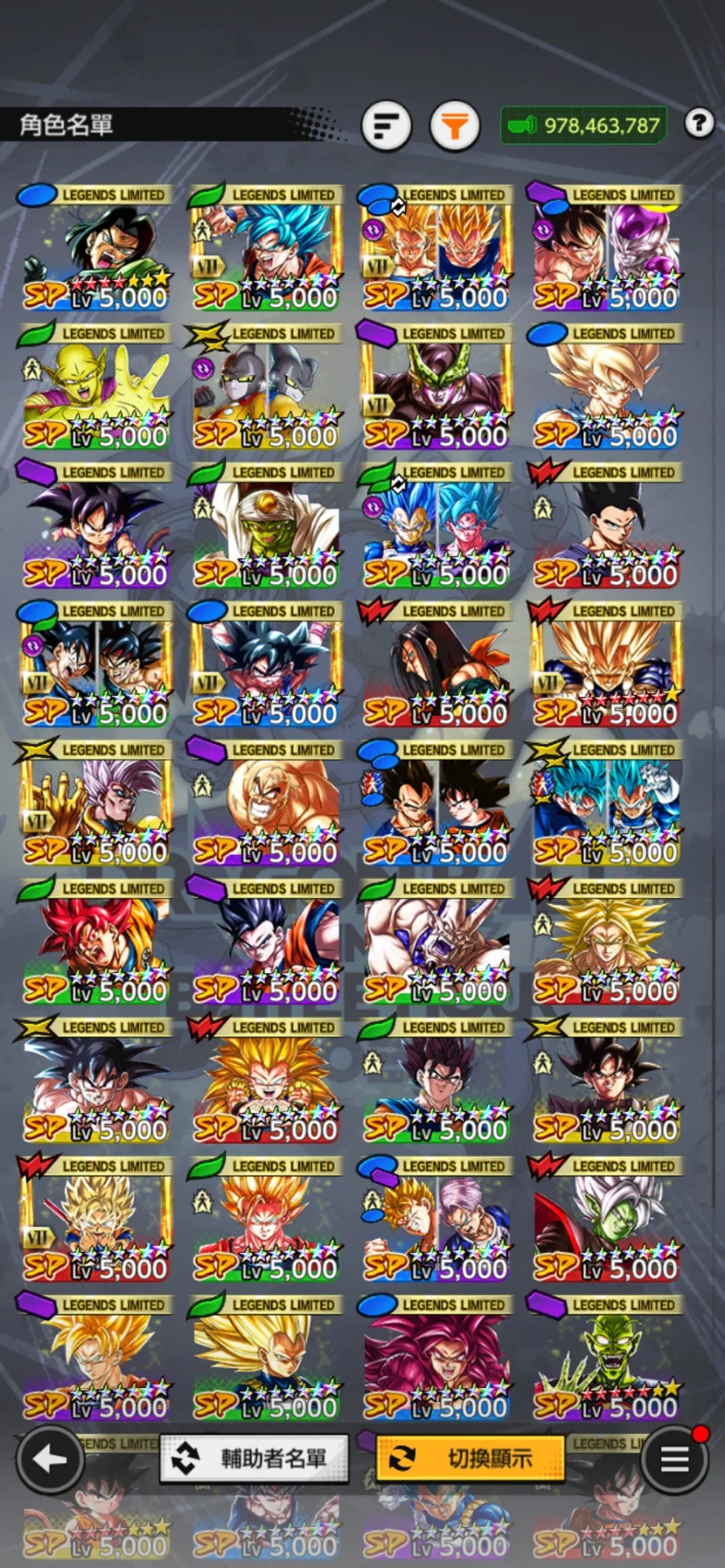Open the Super Saiyan 4 Goku card
Viewport: 725px width, 1568px height.
(434, 1359)
